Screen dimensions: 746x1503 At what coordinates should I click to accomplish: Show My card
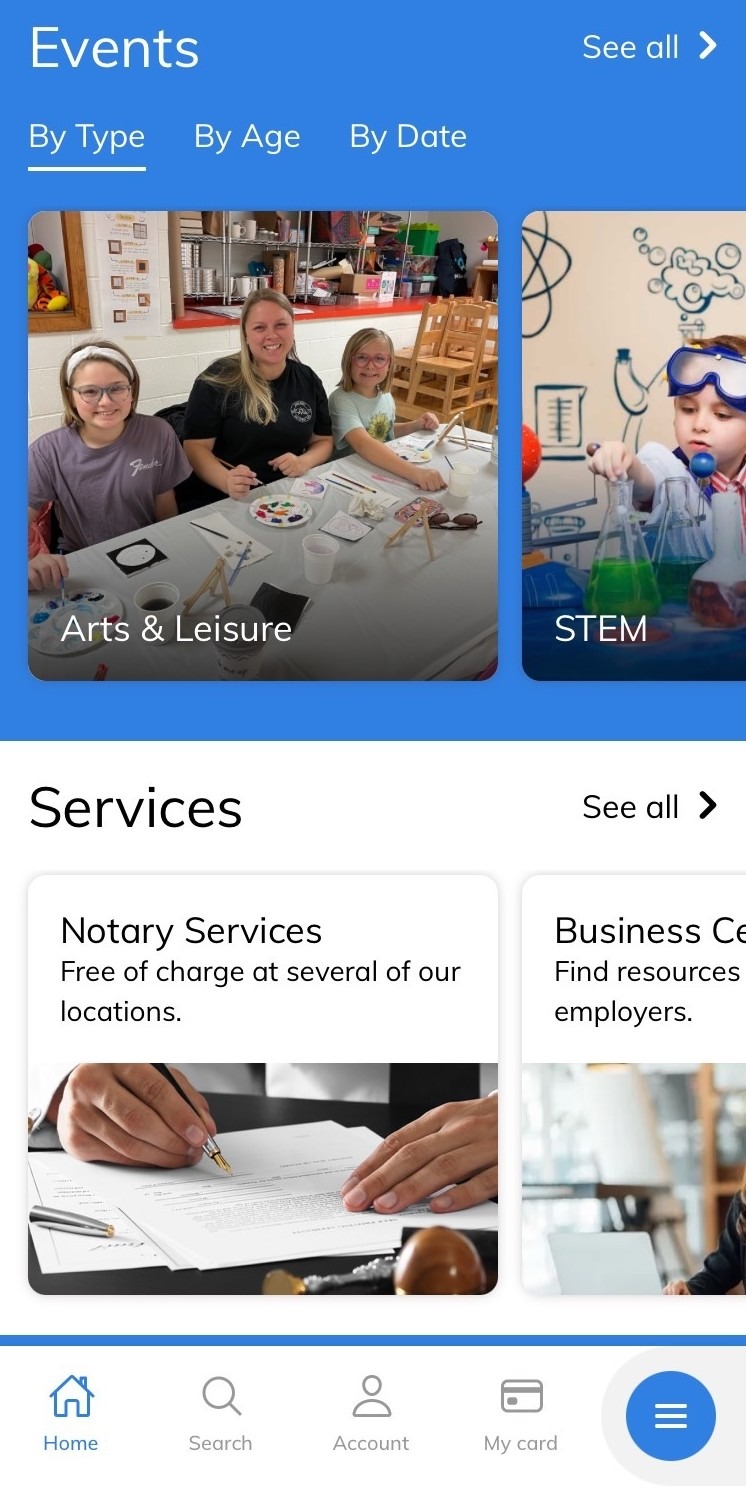click(521, 1415)
